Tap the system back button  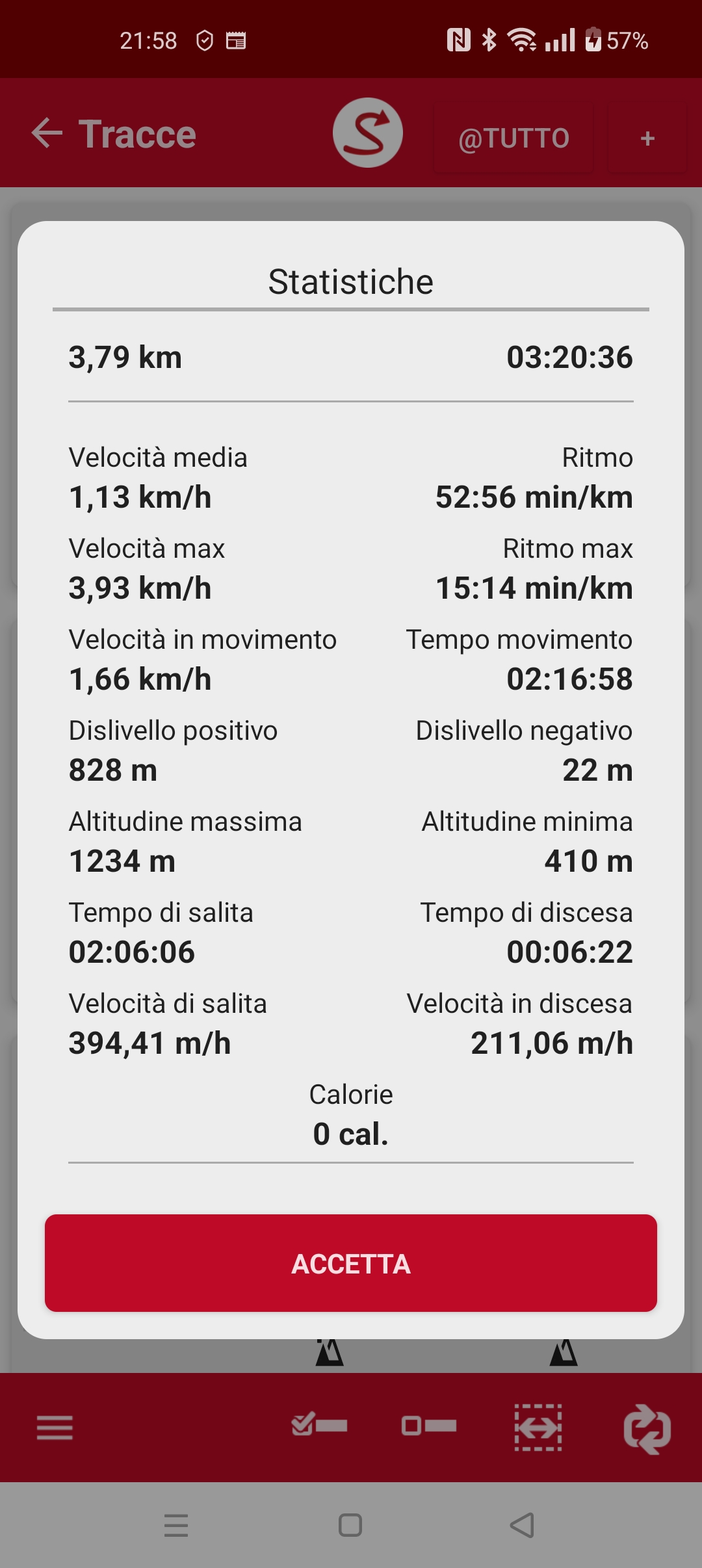[x=523, y=1524]
